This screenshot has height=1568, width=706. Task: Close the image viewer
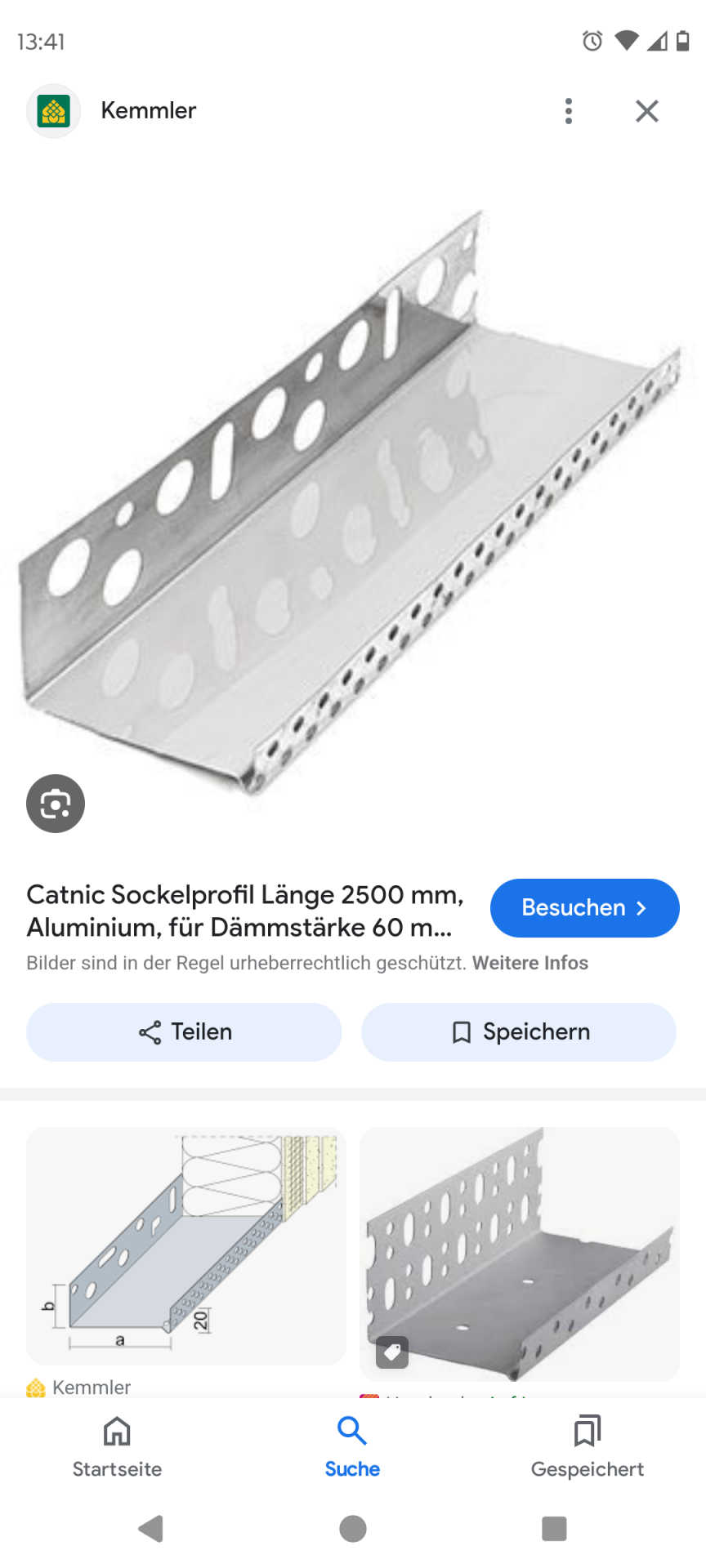pyautogui.click(x=646, y=111)
